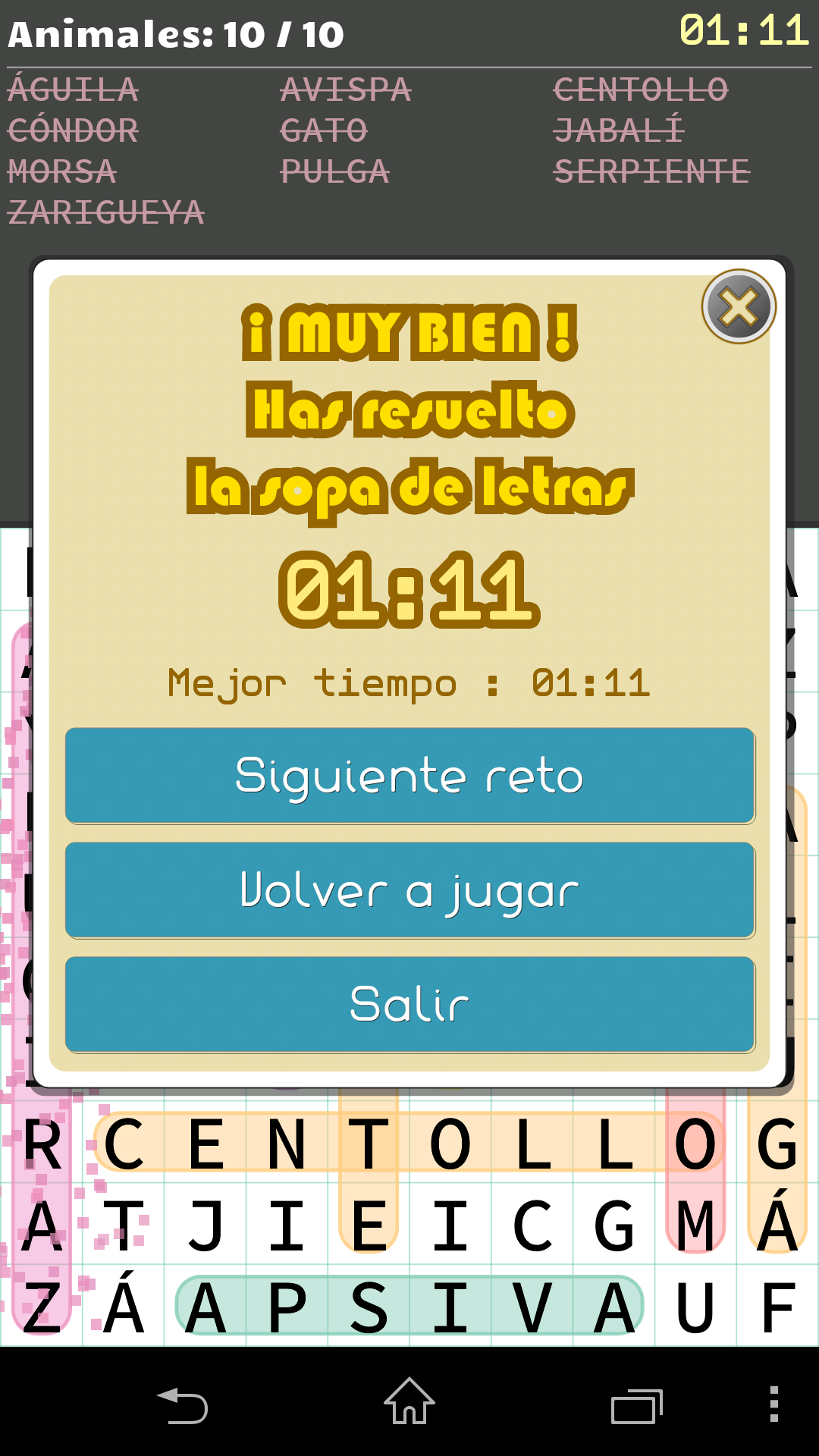Go to the home screen

pos(409,1402)
